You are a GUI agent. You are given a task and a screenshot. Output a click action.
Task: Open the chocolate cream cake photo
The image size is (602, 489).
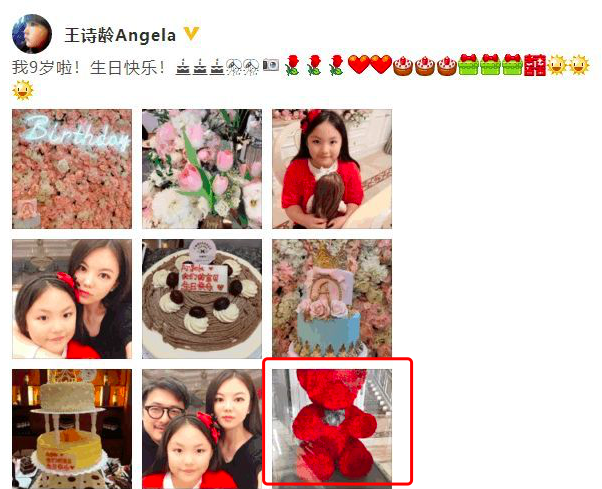[x=201, y=298]
